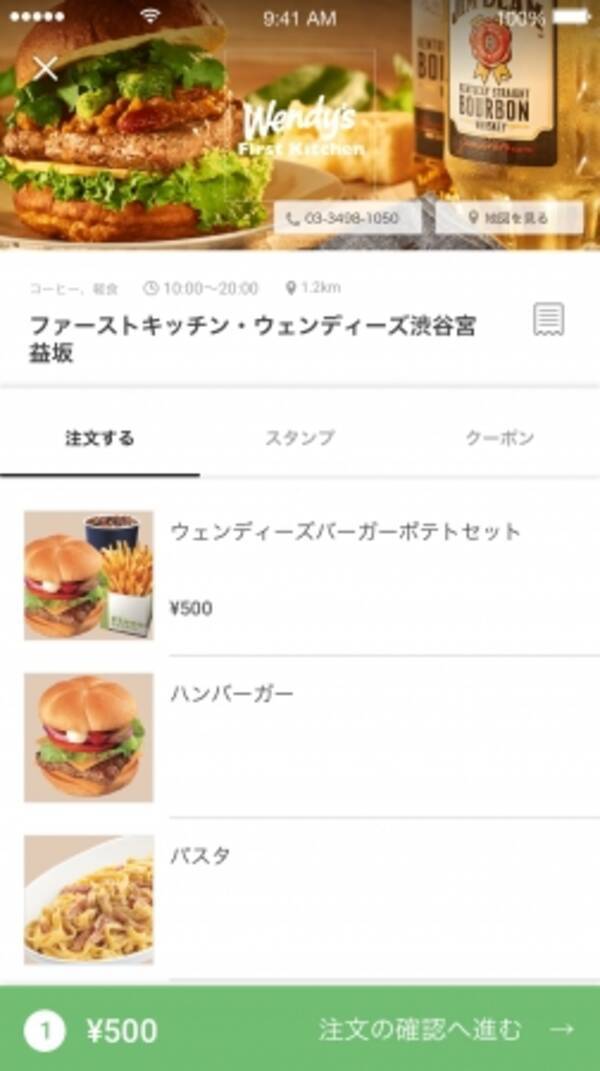Image resolution: width=600 pixels, height=1071 pixels.
Task: Switch to the スタンプ tab
Action: pos(300,438)
